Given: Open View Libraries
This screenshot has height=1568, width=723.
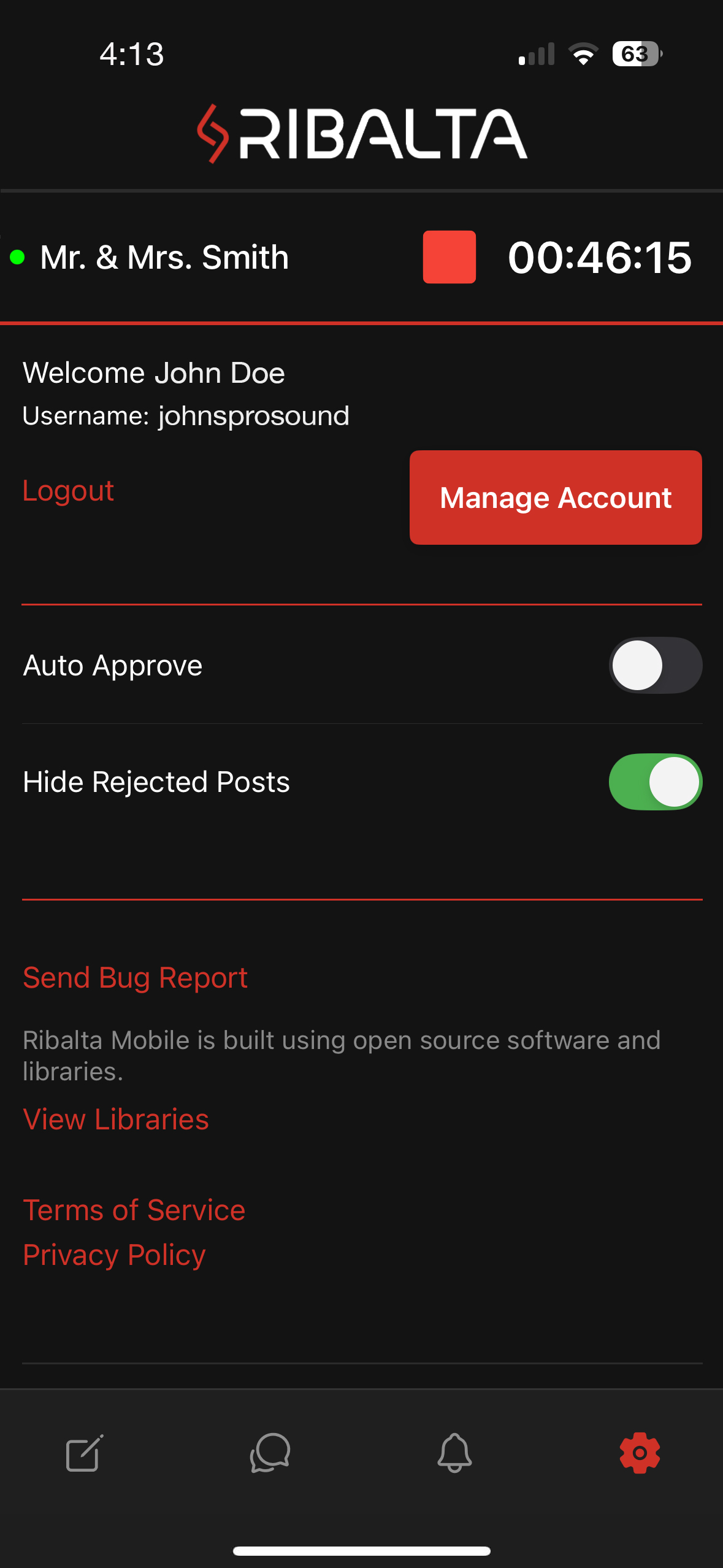Looking at the screenshot, I should pyautogui.click(x=116, y=1120).
